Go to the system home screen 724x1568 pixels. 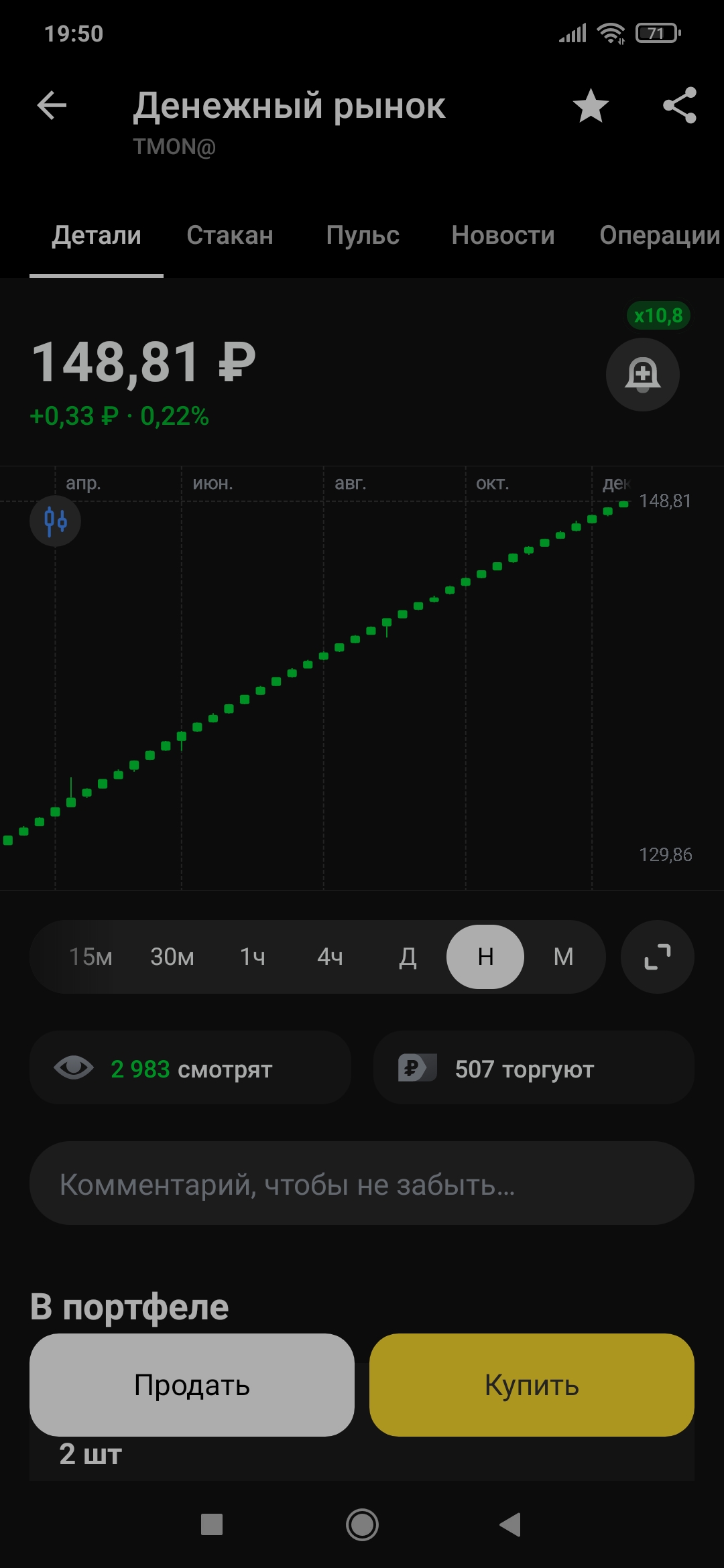tap(362, 1525)
